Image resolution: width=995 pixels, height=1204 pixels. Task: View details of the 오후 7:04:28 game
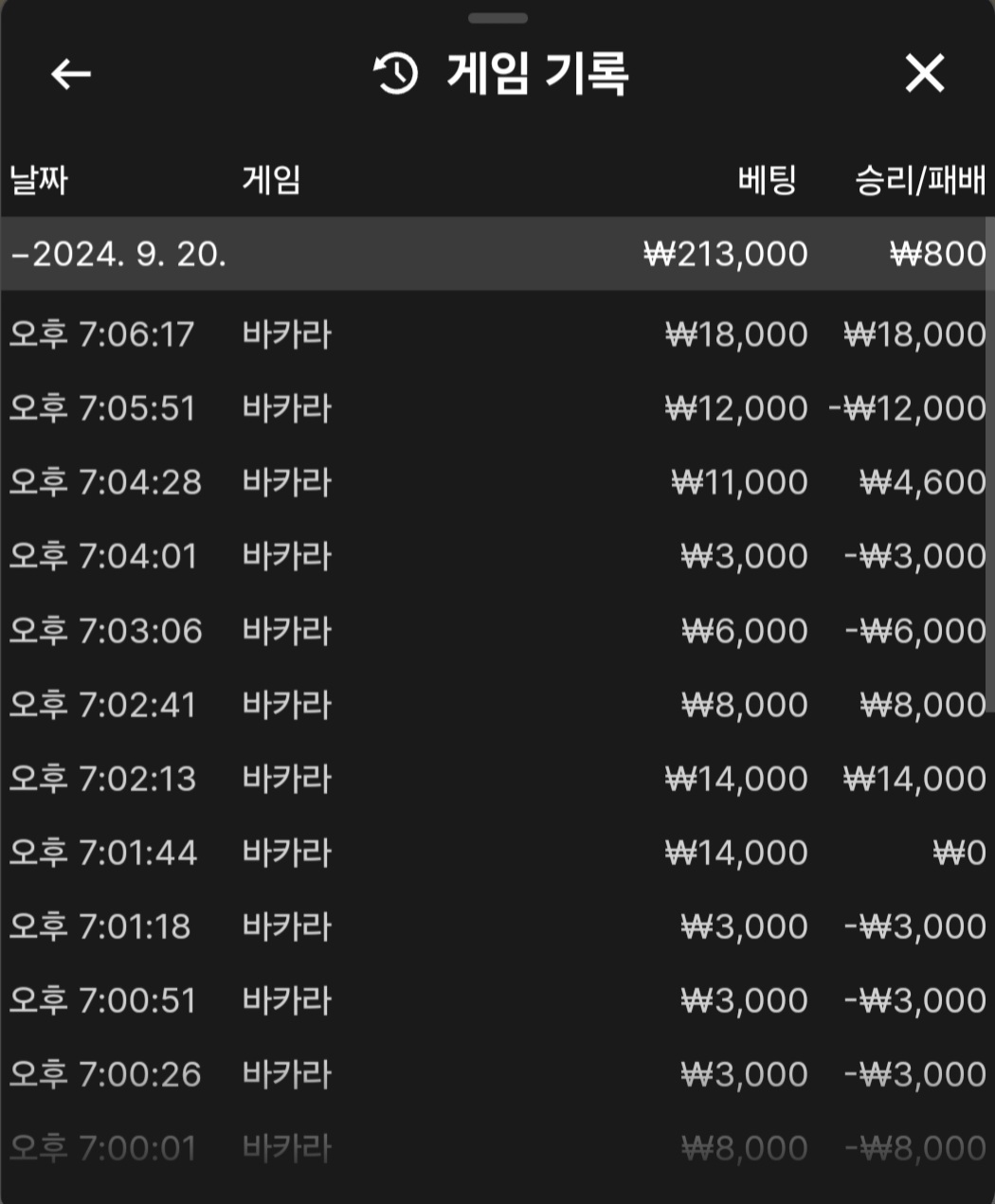497,482
